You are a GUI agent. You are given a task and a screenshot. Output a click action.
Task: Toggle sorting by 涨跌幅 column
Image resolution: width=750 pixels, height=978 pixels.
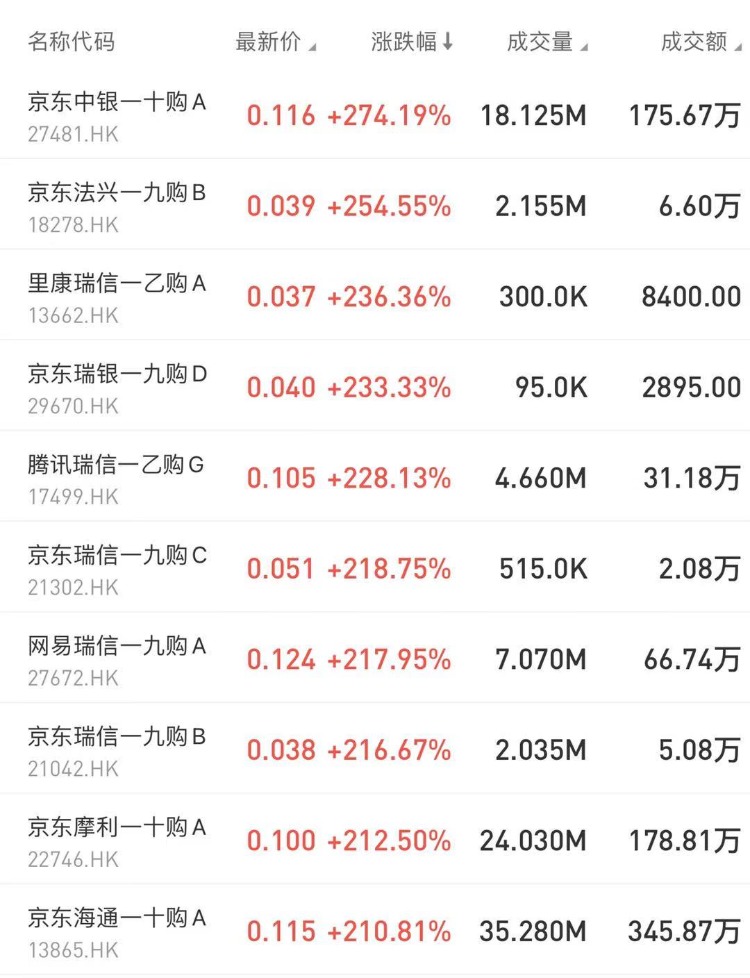(x=412, y=42)
